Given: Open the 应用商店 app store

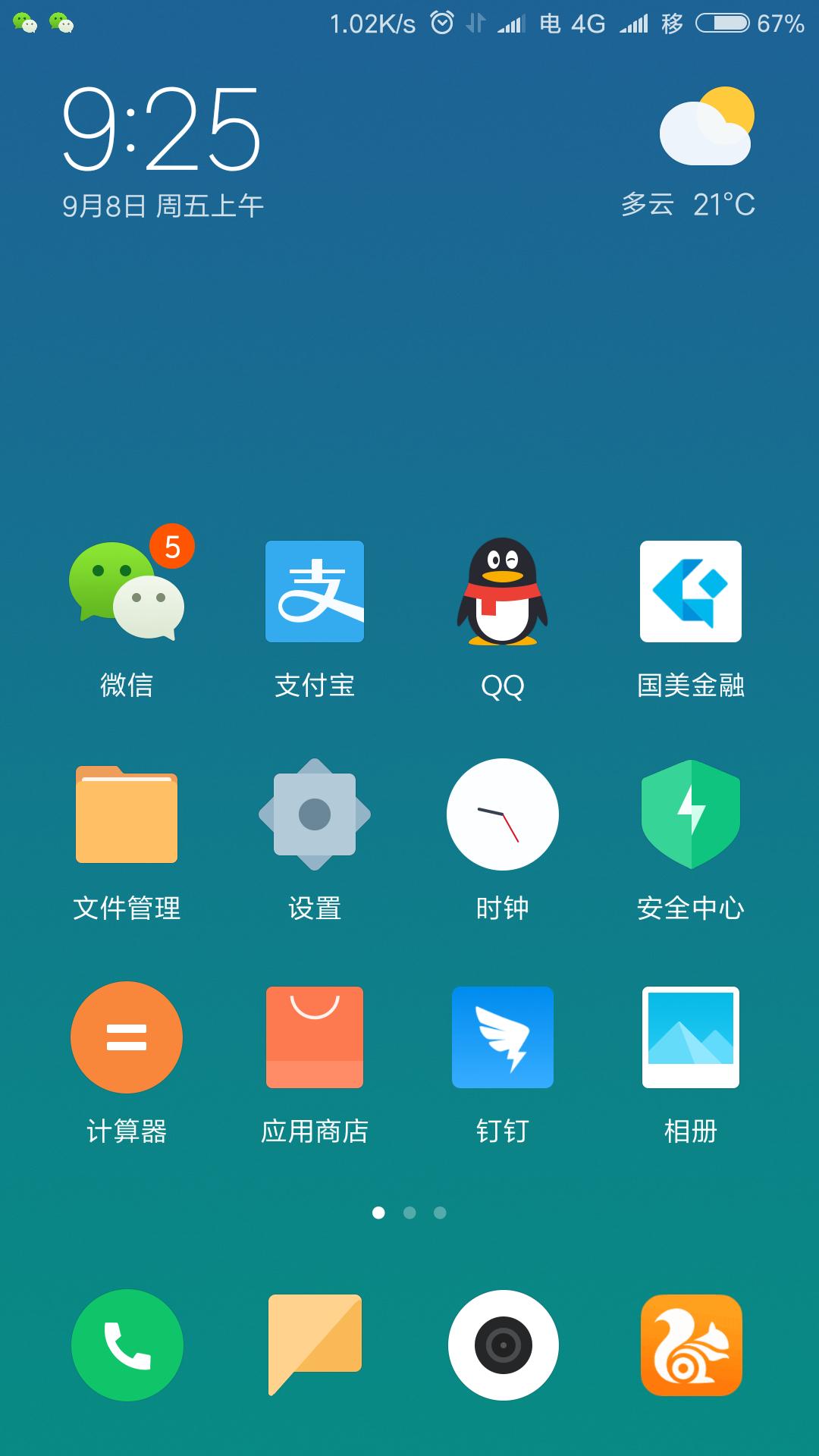Looking at the screenshot, I should [x=314, y=1037].
